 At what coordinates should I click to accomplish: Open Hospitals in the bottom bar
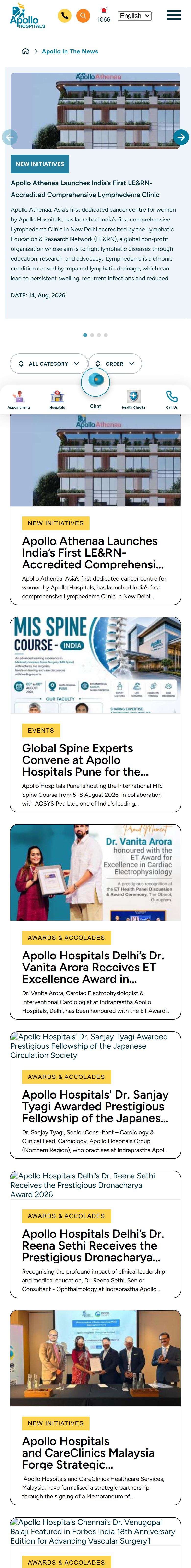click(x=57, y=400)
